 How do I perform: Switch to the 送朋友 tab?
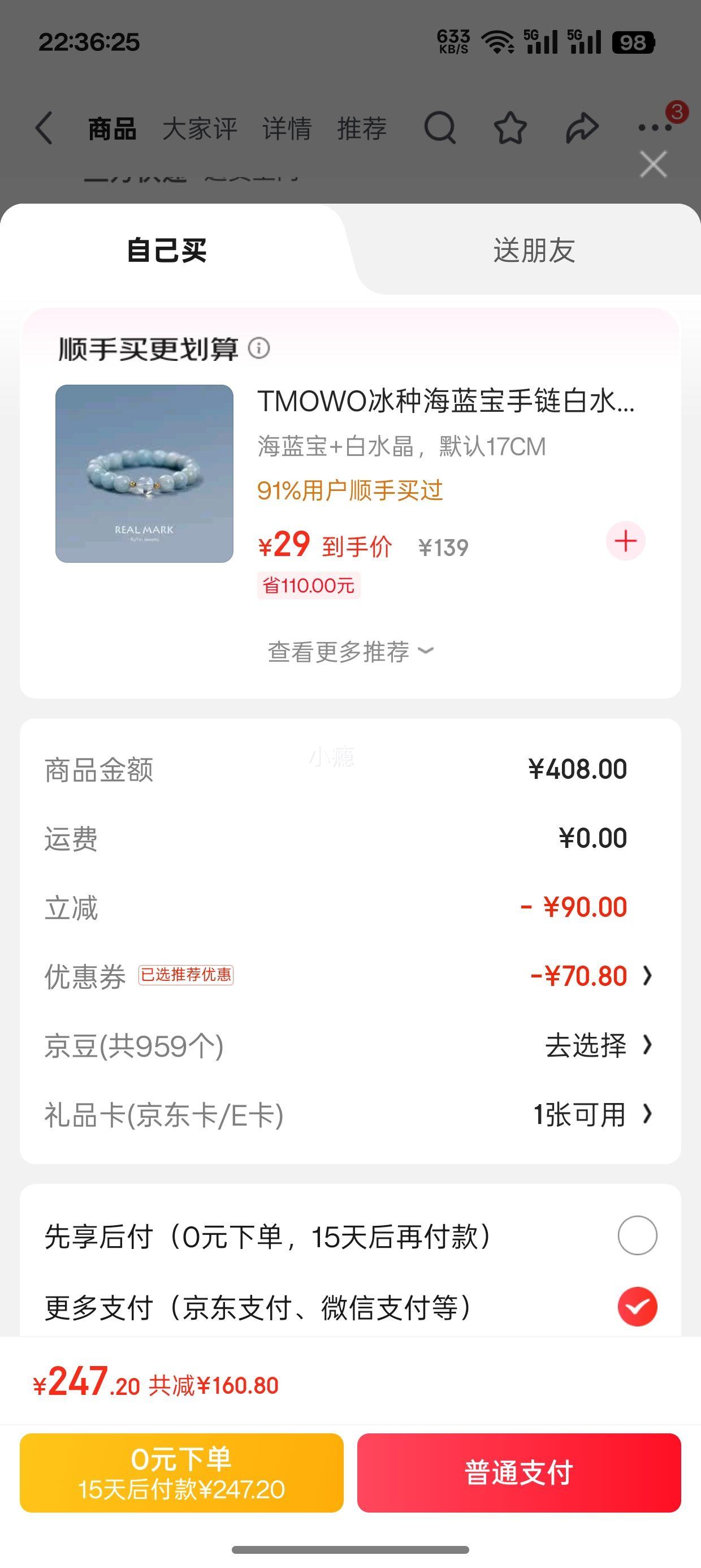coord(534,250)
